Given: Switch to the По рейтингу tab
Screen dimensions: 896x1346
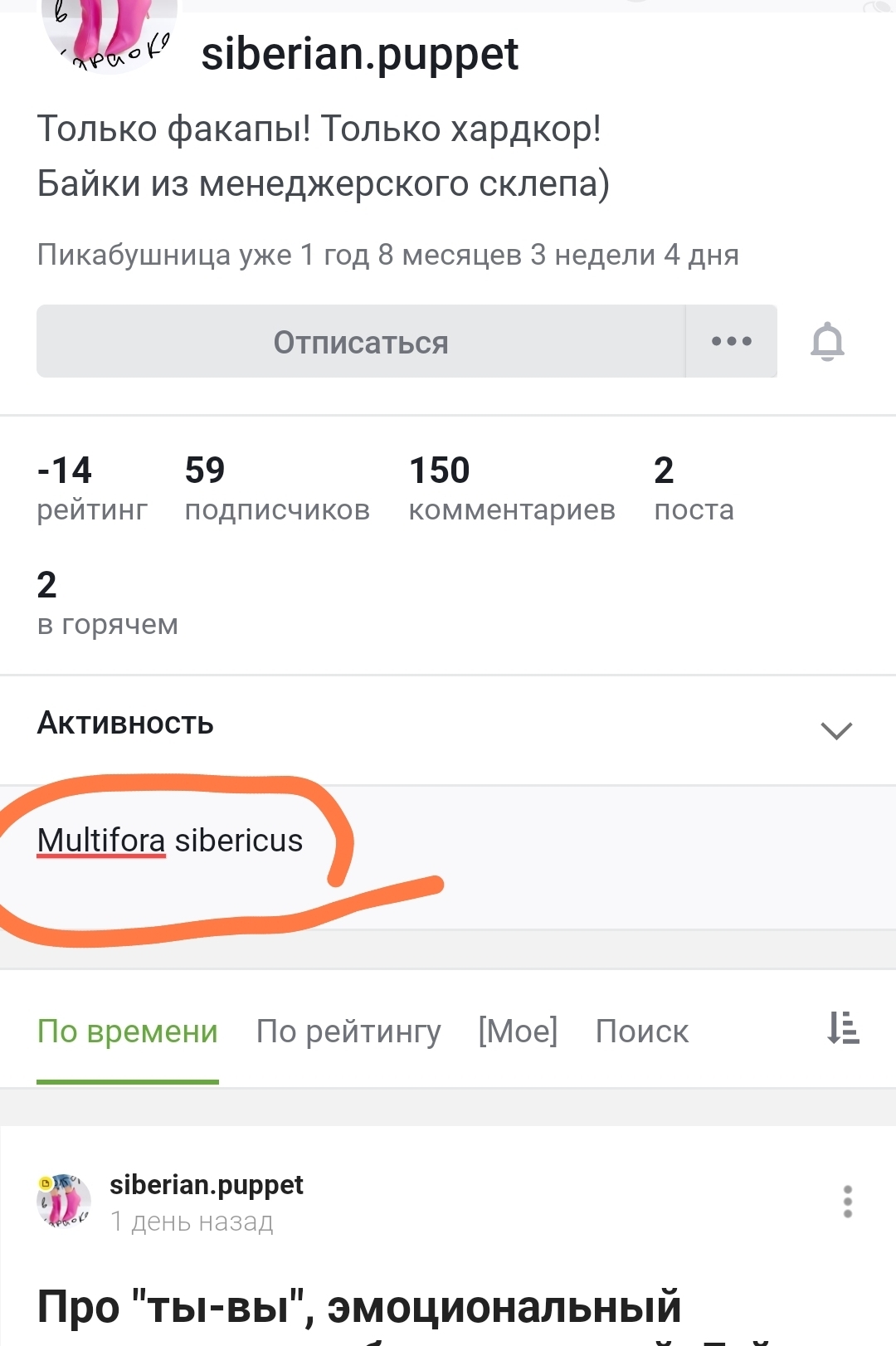Looking at the screenshot, I should [348, 1031].
